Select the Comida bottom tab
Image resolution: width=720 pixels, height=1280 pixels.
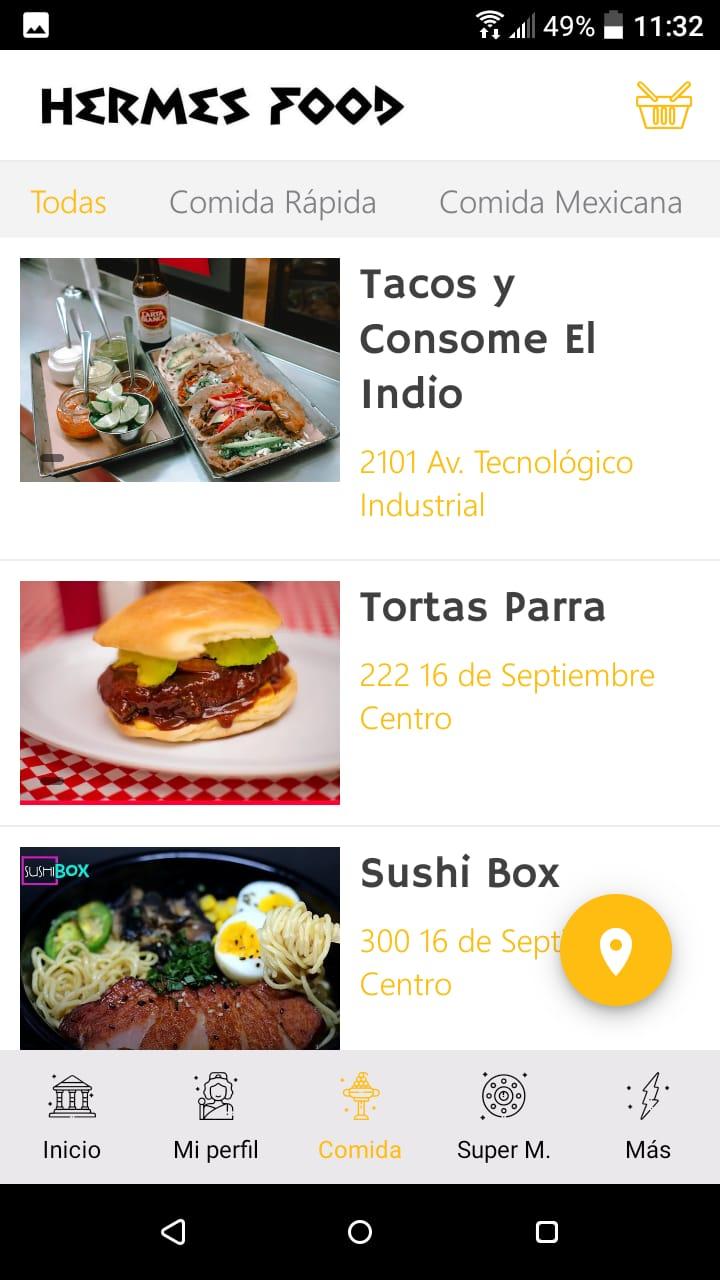point(360,1116)
